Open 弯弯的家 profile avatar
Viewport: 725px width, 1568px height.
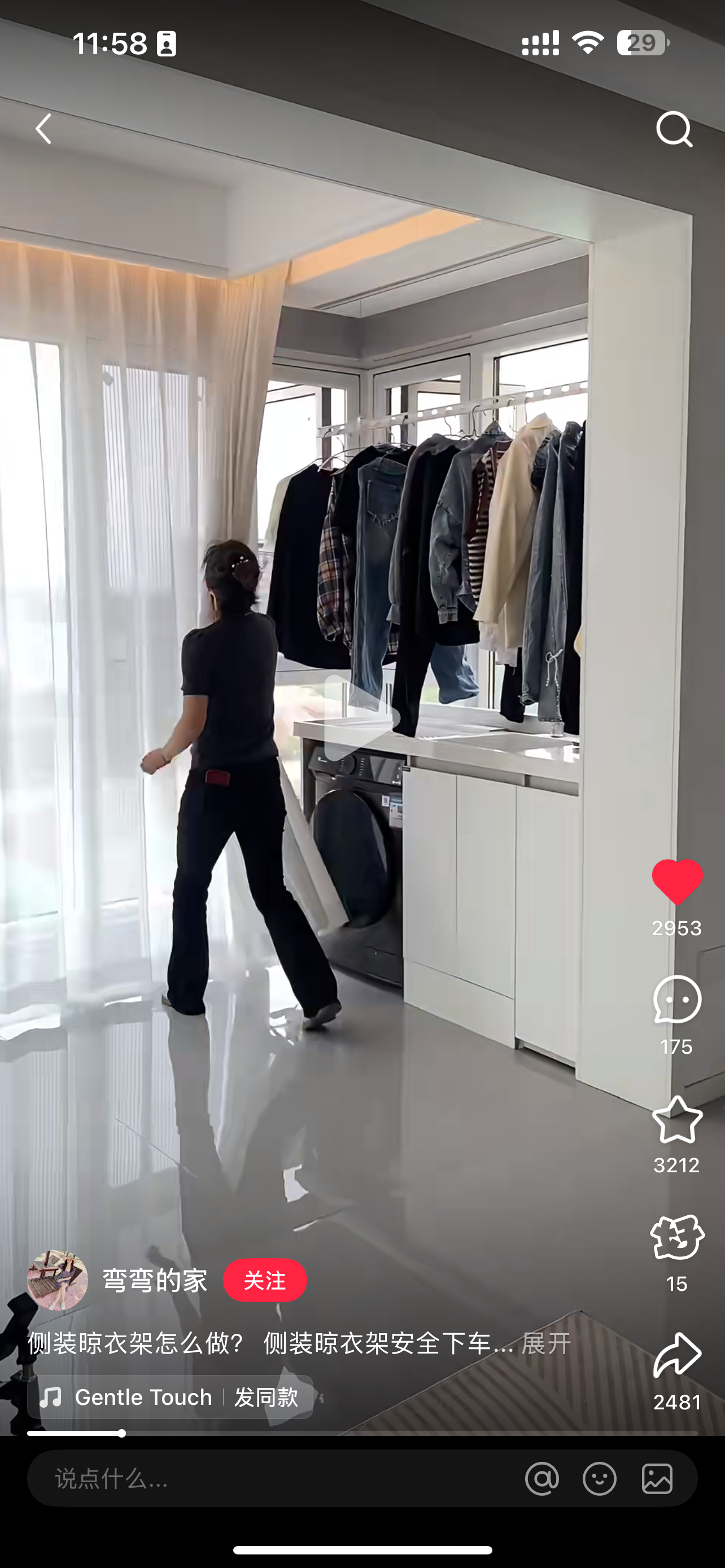[x=57, y=1280]
